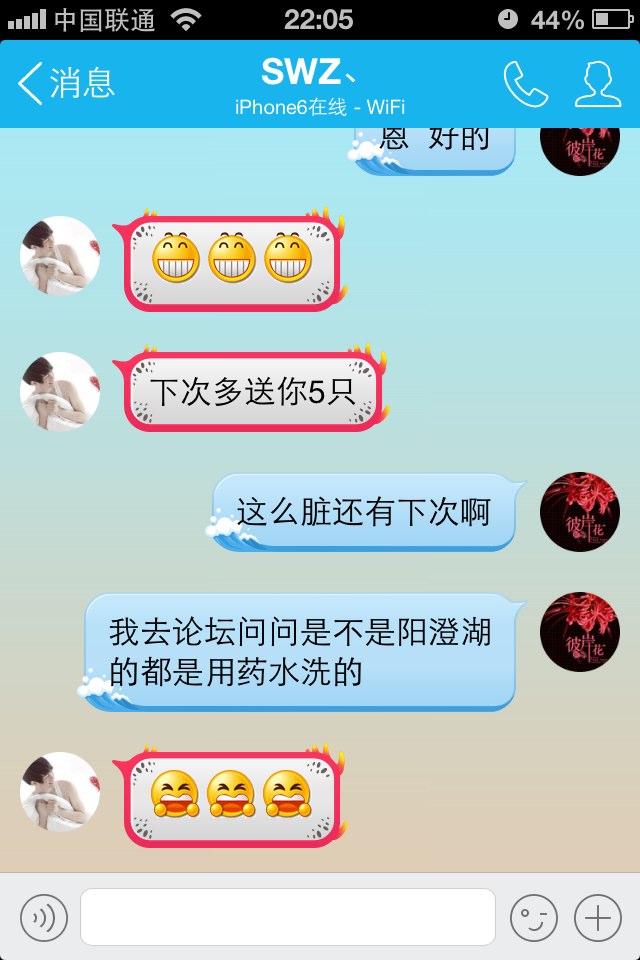Start a voice call with SWZ
Image resolution: width=640 pixels, height=960 pixels.
[525, 84]
